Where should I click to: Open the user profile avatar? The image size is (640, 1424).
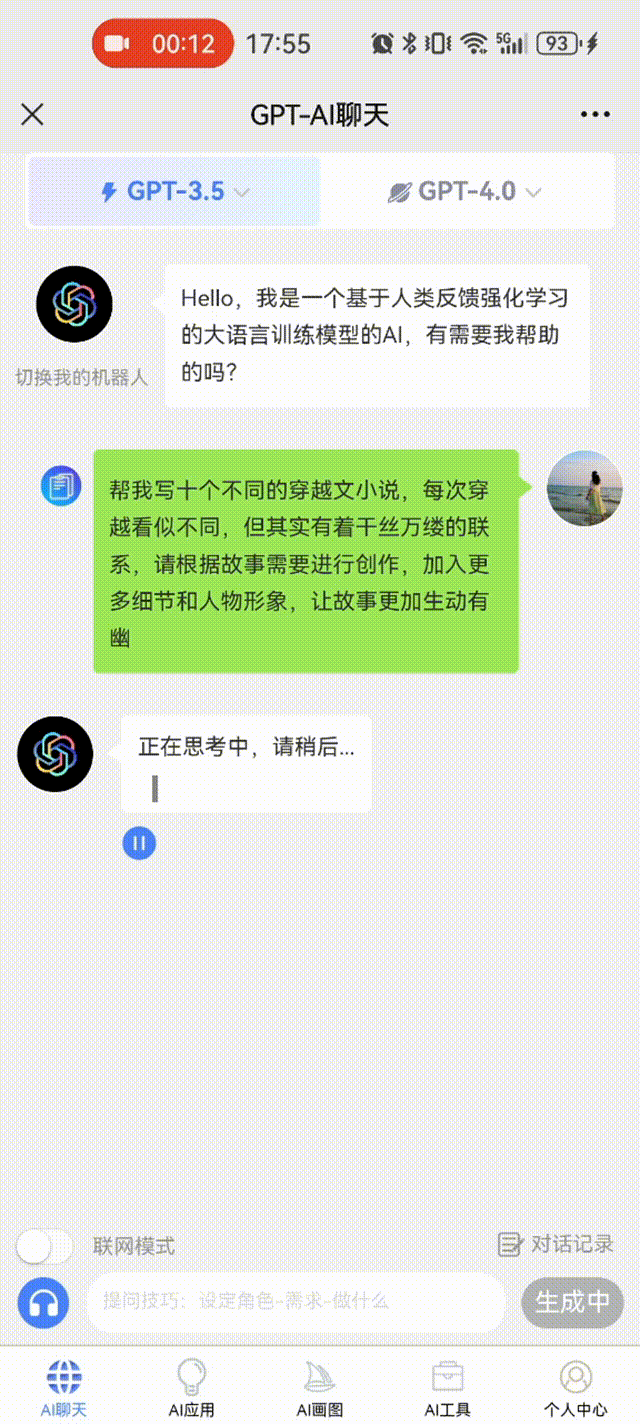[584, 488]
